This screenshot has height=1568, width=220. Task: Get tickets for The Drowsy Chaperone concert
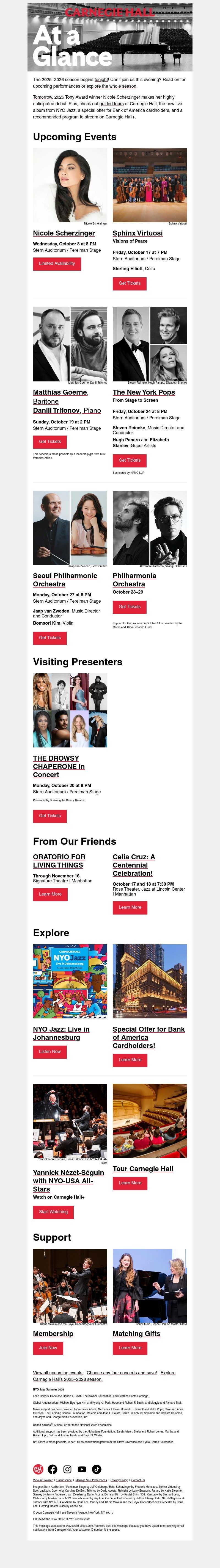point(50,816)
